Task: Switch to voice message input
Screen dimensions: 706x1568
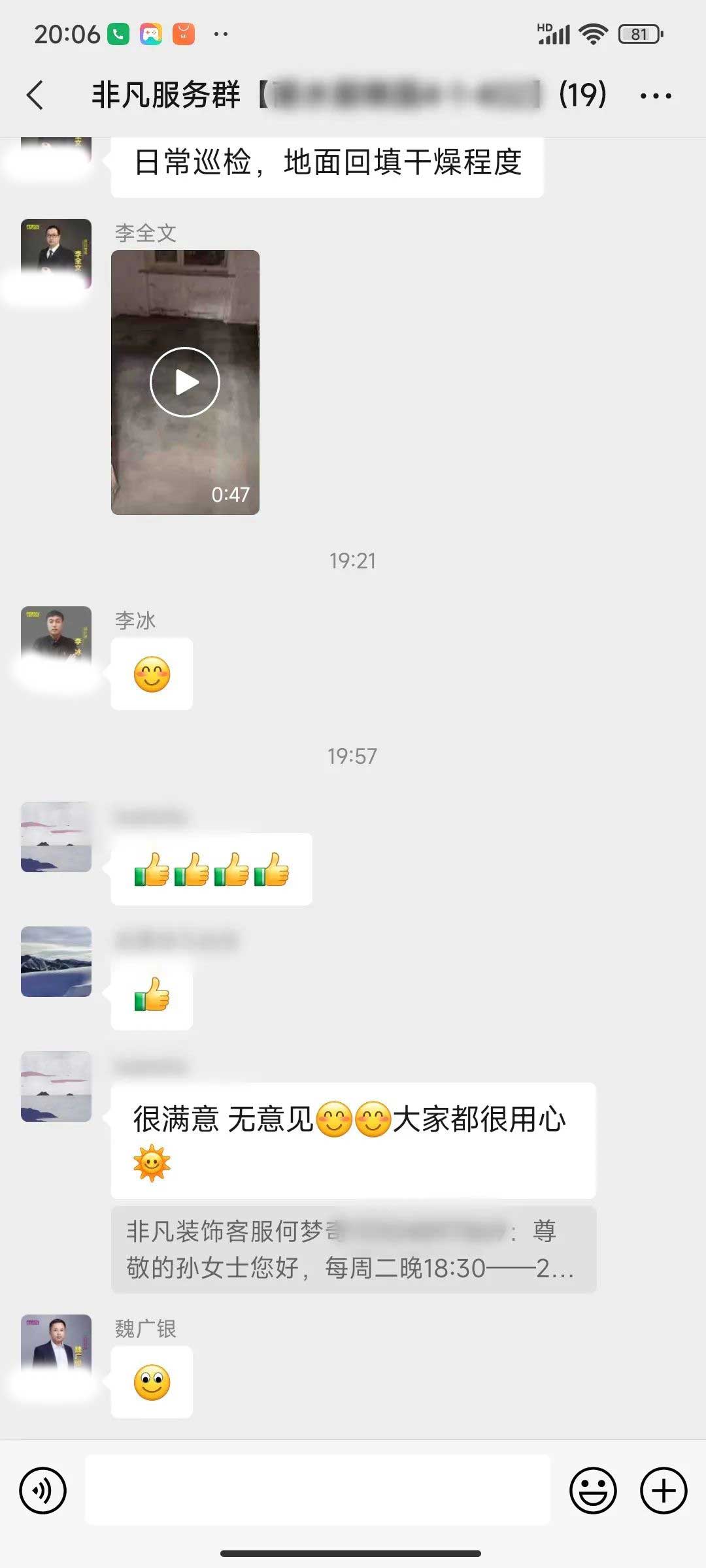Action: click(x=43, y=1490)
